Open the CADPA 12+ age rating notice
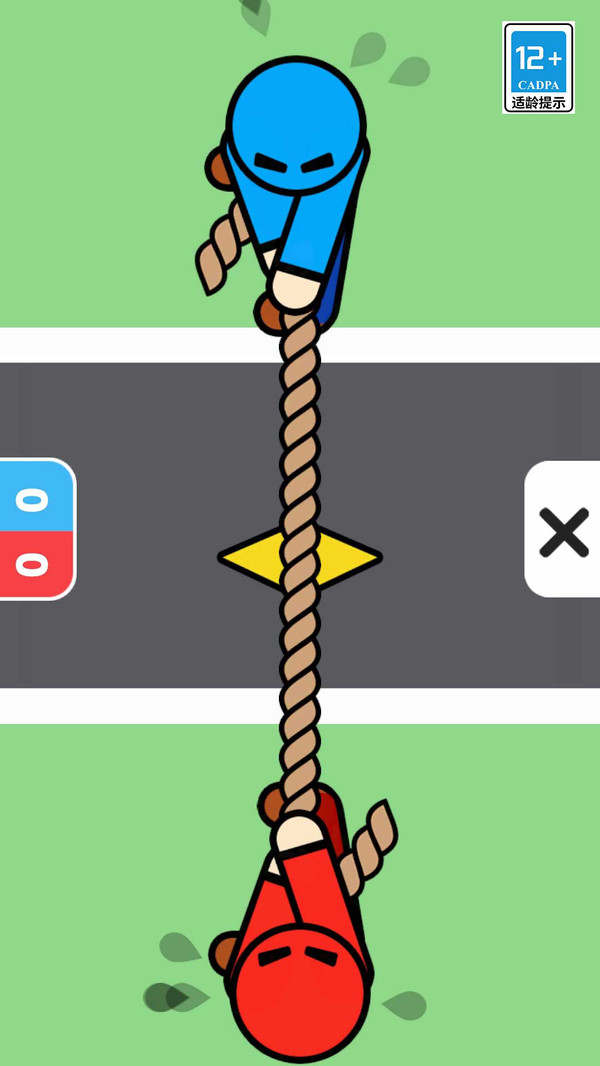 [538, 67]
